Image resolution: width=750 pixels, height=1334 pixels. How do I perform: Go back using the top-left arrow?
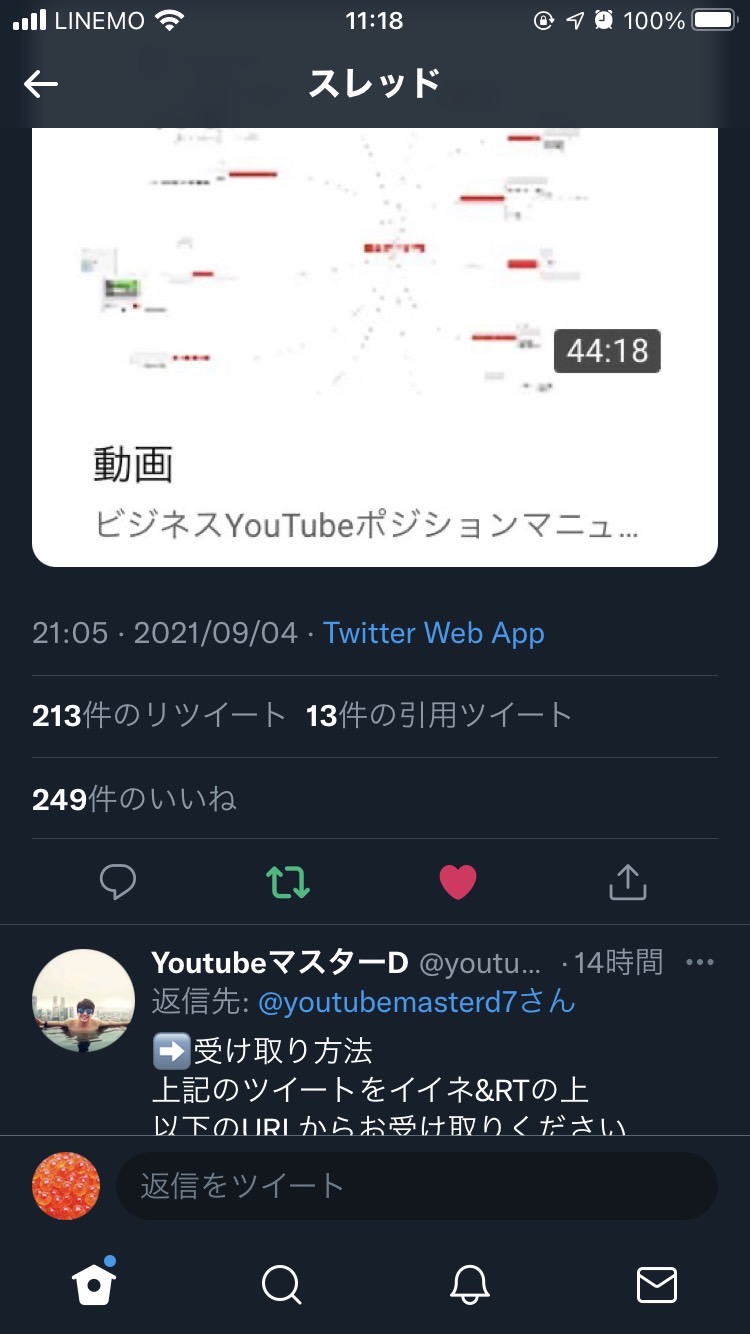coord(41,85)
